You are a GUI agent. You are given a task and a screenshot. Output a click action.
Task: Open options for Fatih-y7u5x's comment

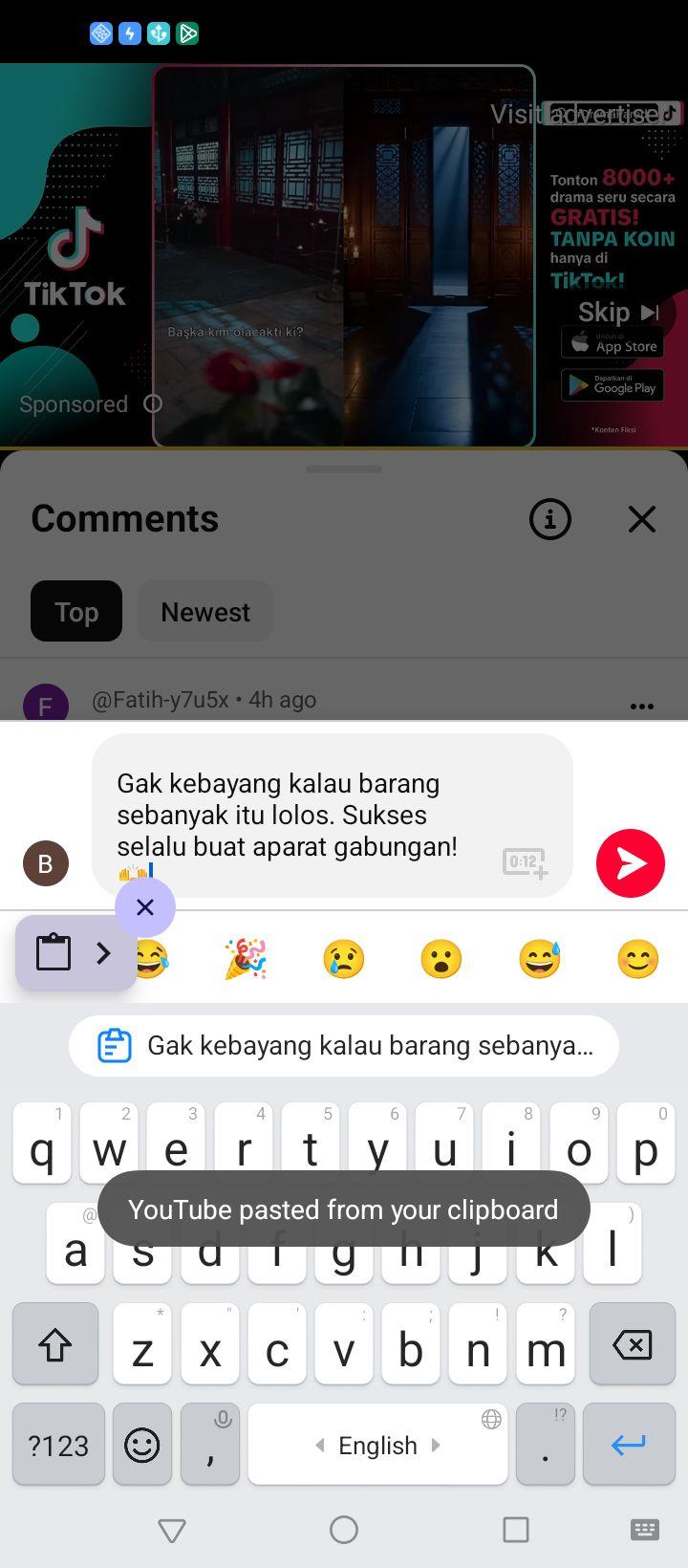tap(642, 706)
